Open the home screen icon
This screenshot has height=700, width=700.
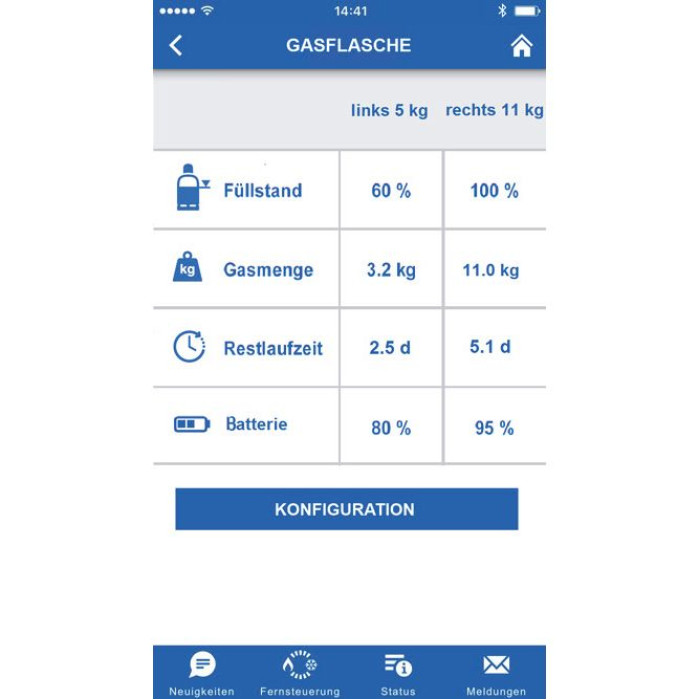click(x=521, y=46)
